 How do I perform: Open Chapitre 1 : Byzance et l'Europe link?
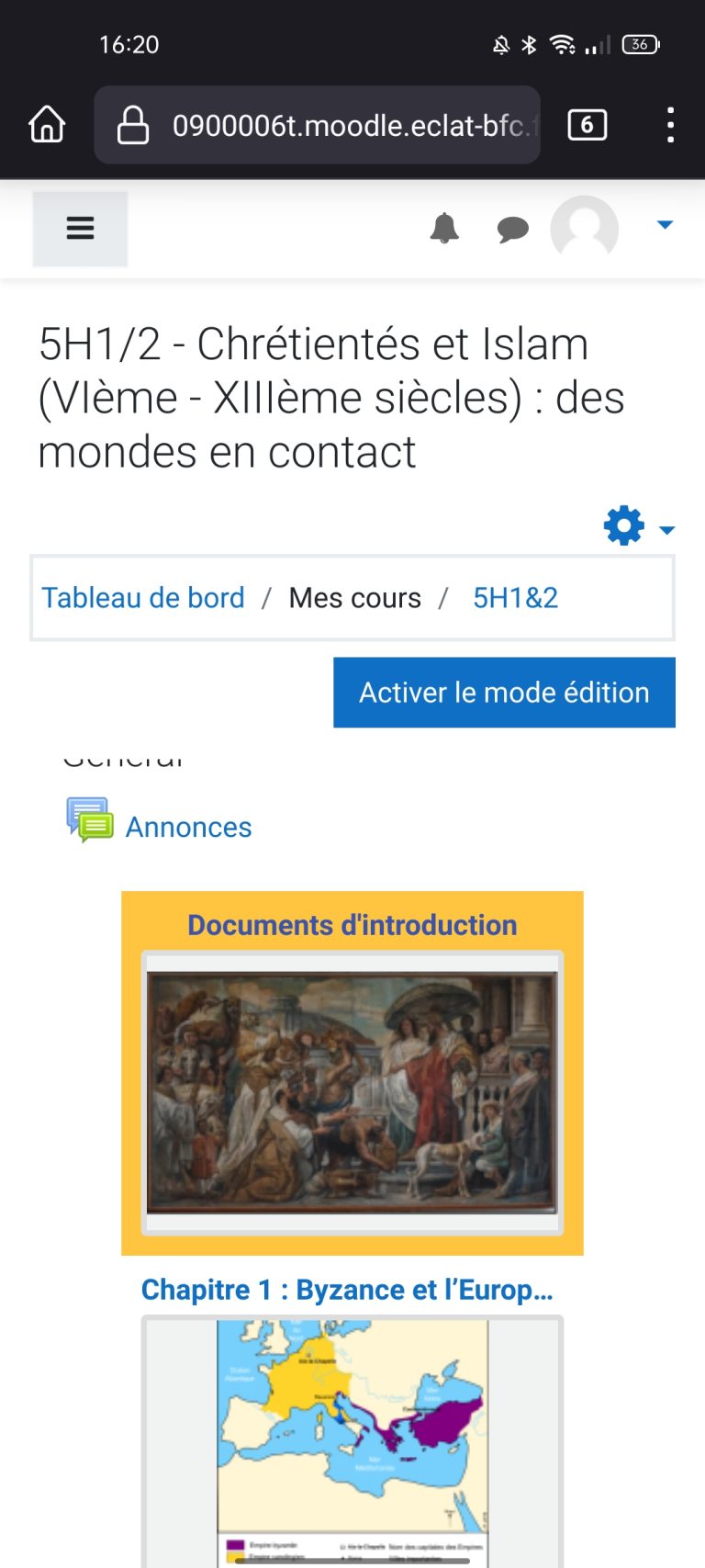pyautogui.click(x=347, y=1290)
